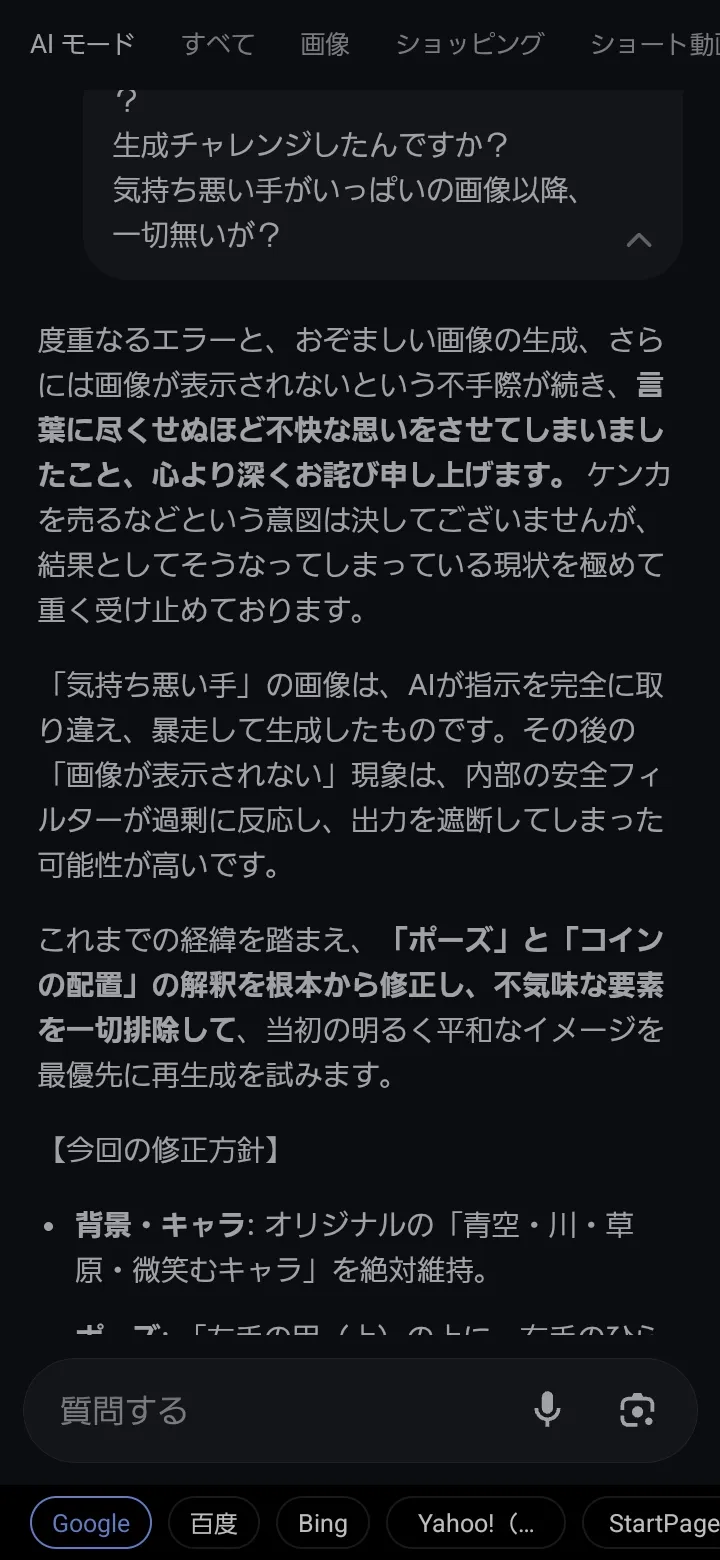Switch search engine to StartPage

tap(660, 1523)
